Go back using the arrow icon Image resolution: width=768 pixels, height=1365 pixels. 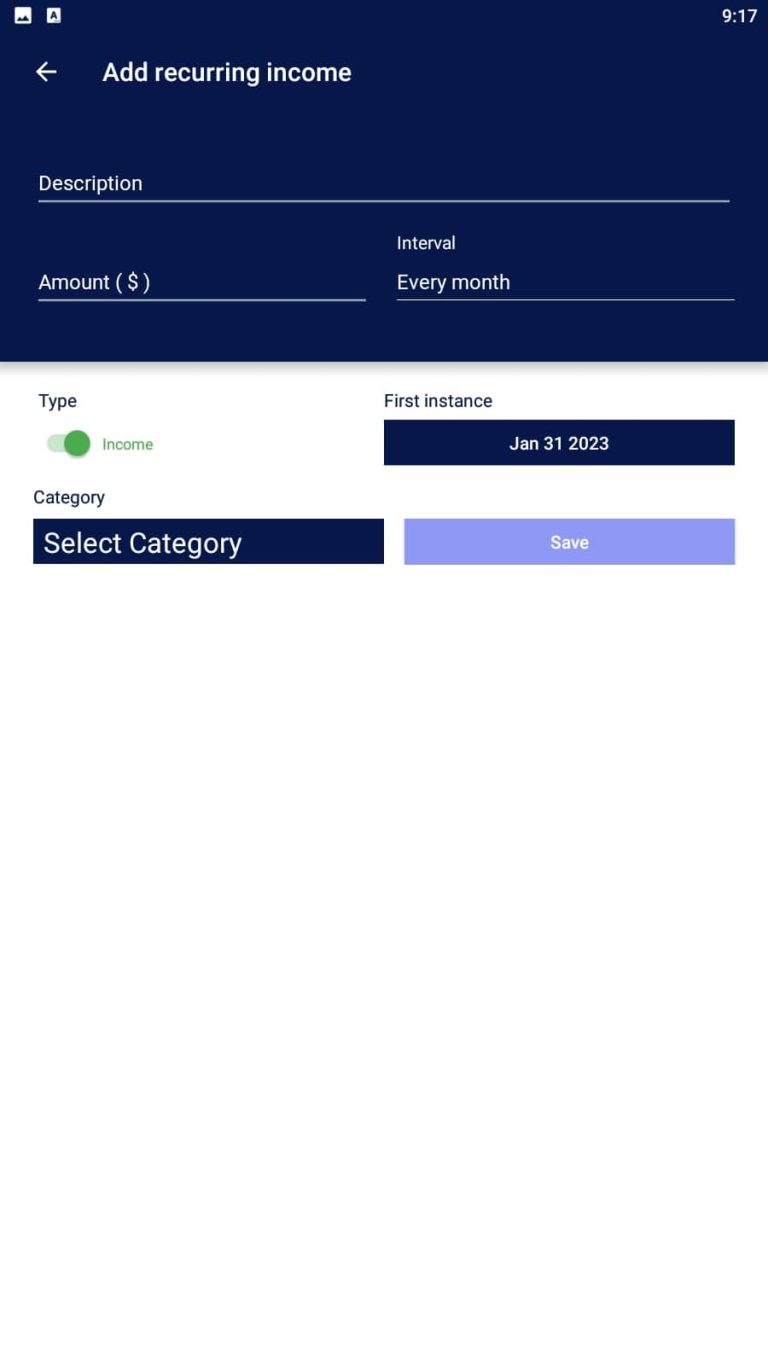[46, 72]
